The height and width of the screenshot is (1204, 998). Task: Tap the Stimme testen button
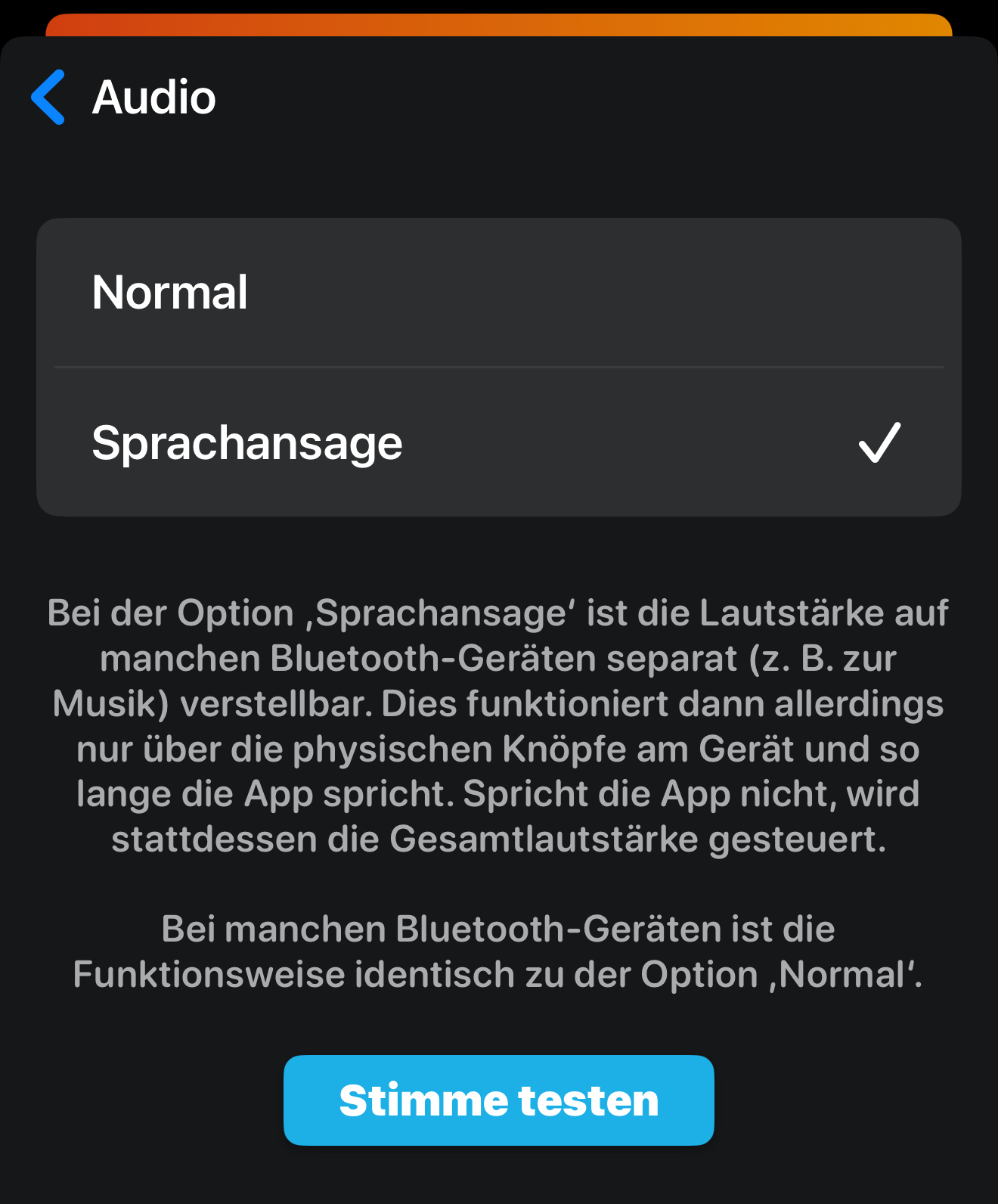point(499,1100)
